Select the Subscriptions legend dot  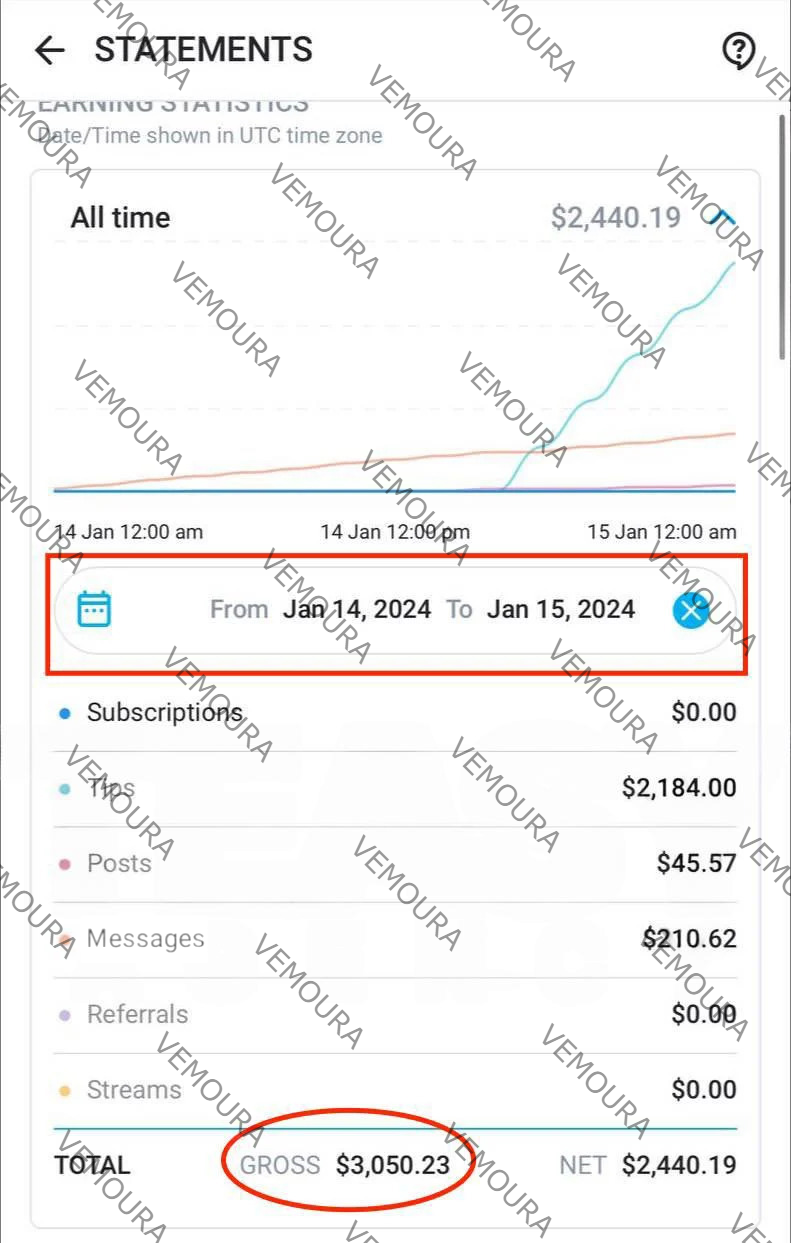(65, 711)
